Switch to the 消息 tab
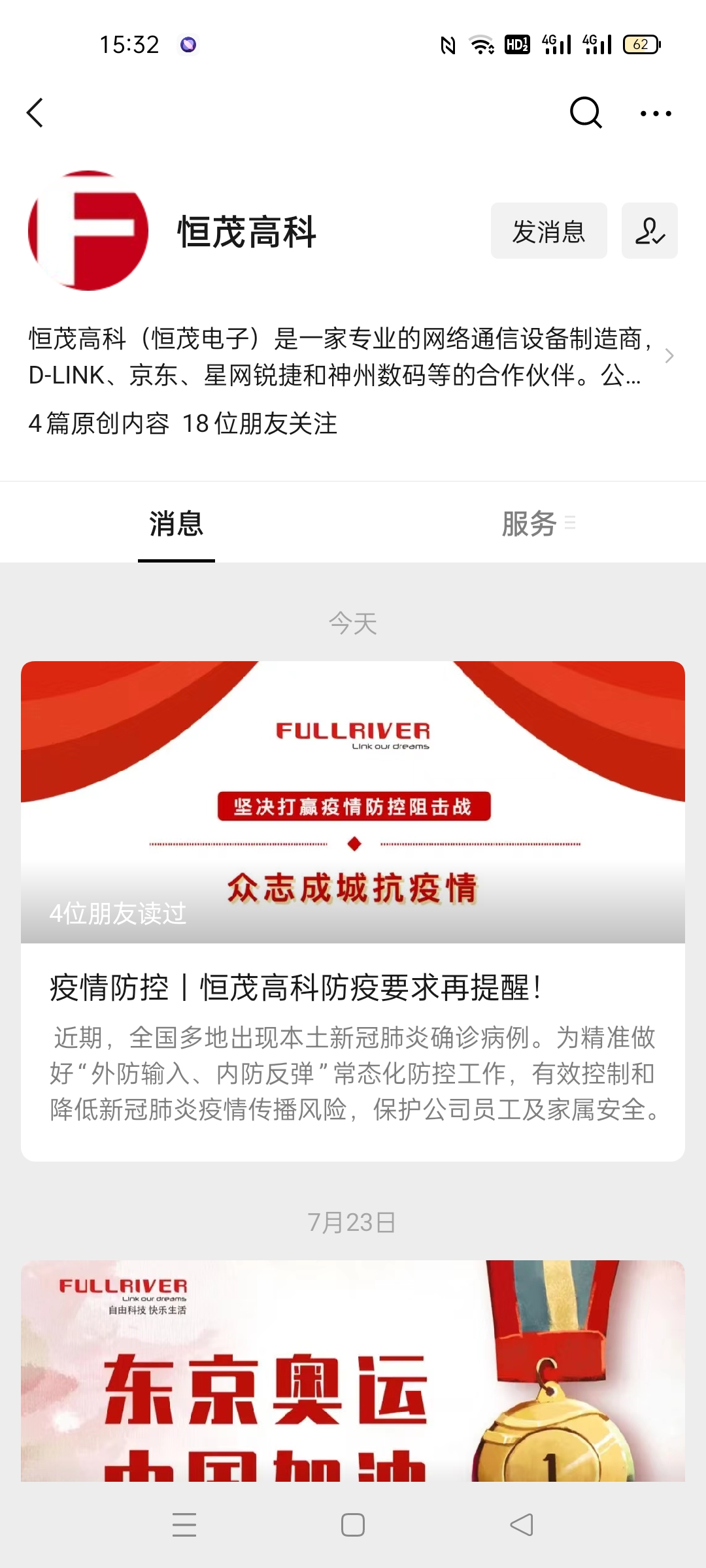Screen dimensions: 706x1568 coord(176,524)
